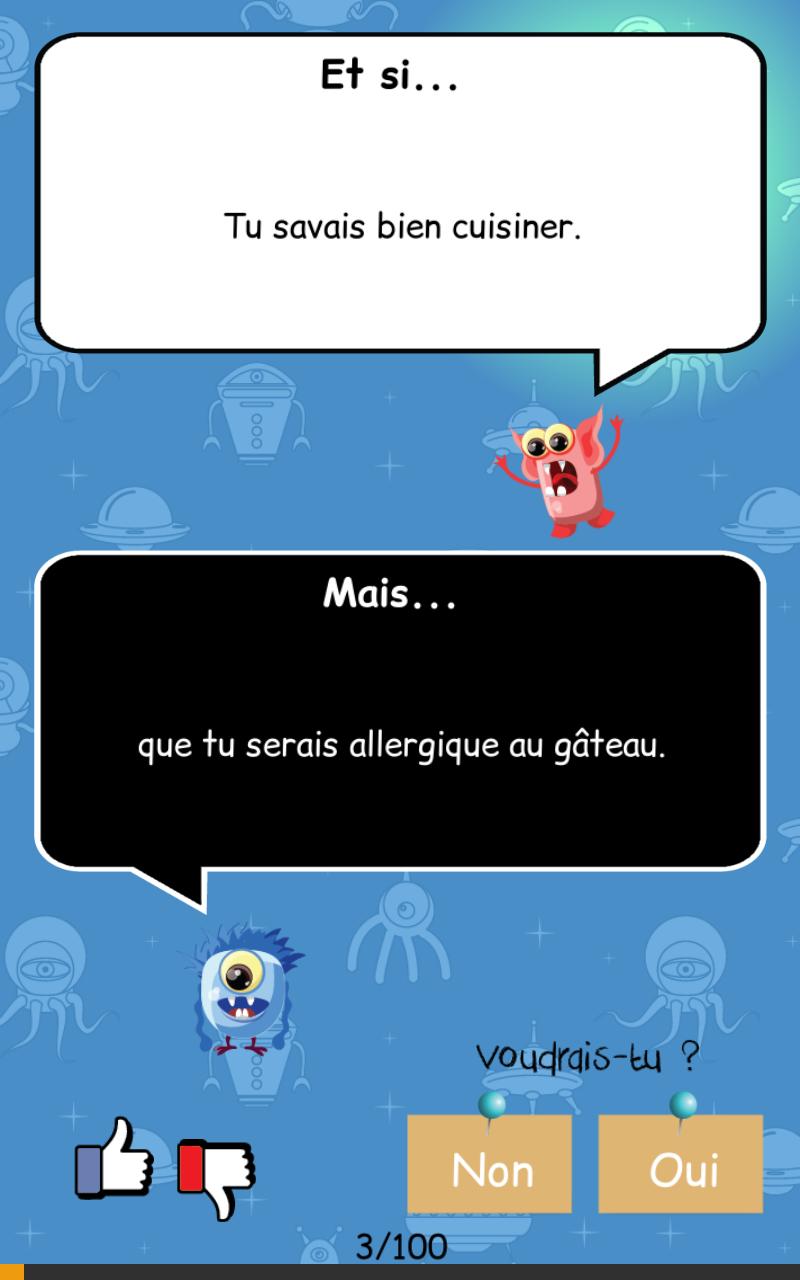Click the teal pin above the Oui button
The image size is (800, 1280).
tap(681, 1105)
